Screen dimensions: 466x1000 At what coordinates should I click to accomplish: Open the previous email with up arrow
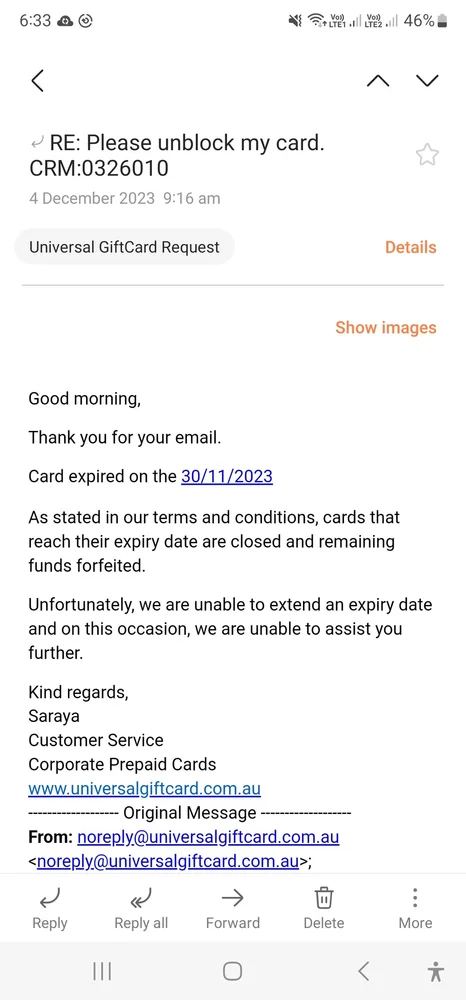click(x=378, y=80)
